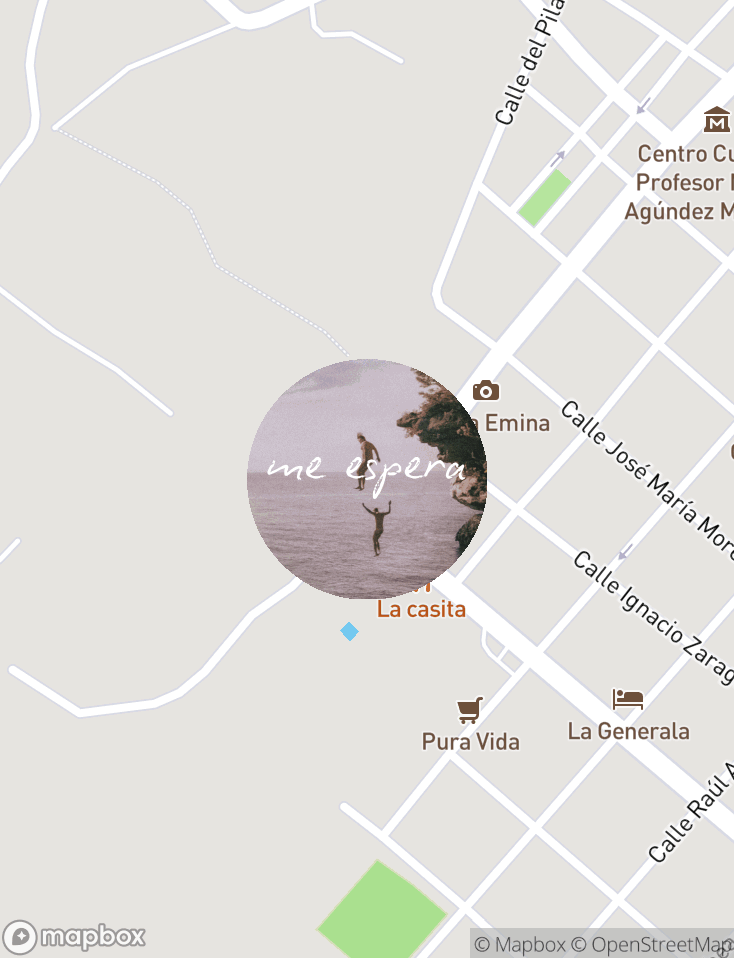Select the Pura Vida shop marker

(x=470, y=710)
